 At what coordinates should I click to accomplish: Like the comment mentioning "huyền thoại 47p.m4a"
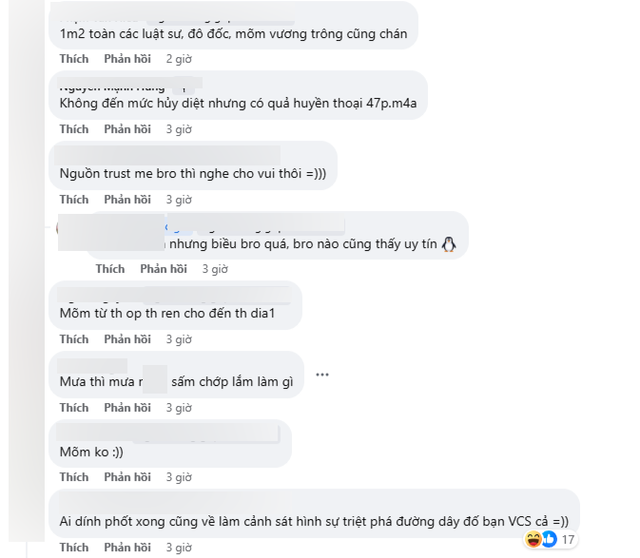pos(74,129)
